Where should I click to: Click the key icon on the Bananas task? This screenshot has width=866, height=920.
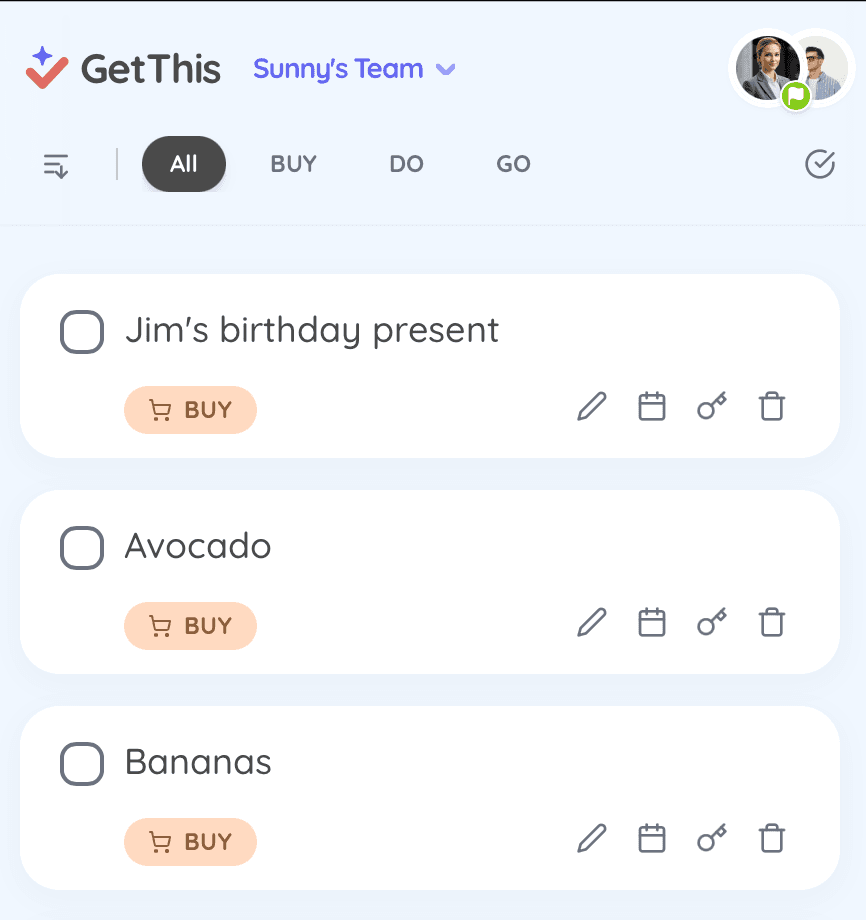711,838
